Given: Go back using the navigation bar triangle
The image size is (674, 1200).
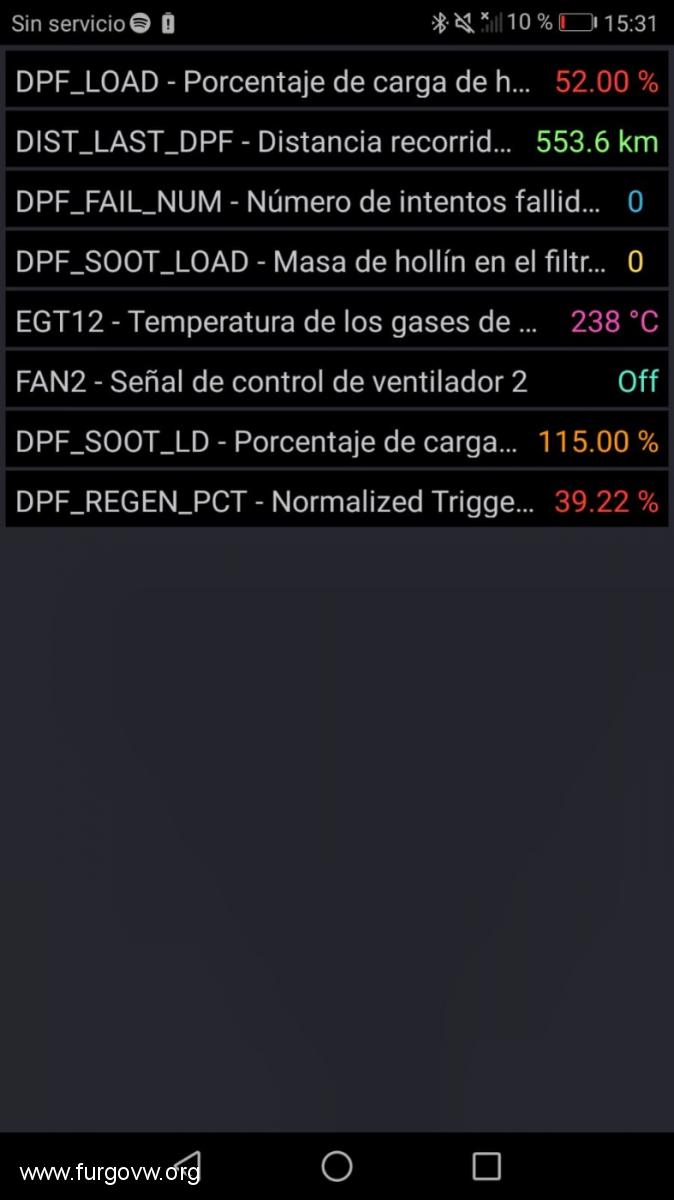Looking at the screenshot, I should pos(187,1166).
